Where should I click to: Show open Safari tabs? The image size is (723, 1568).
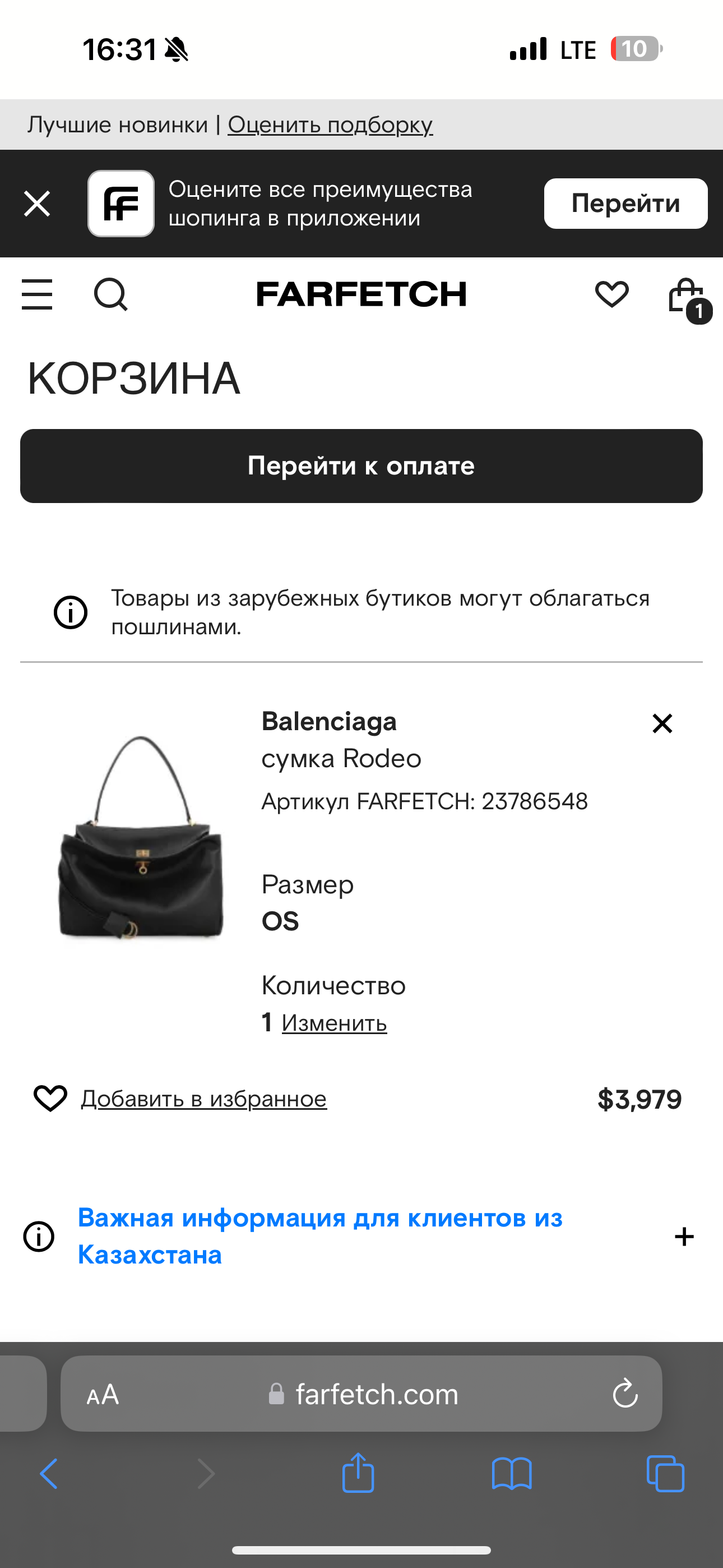tap(665, 1474)
